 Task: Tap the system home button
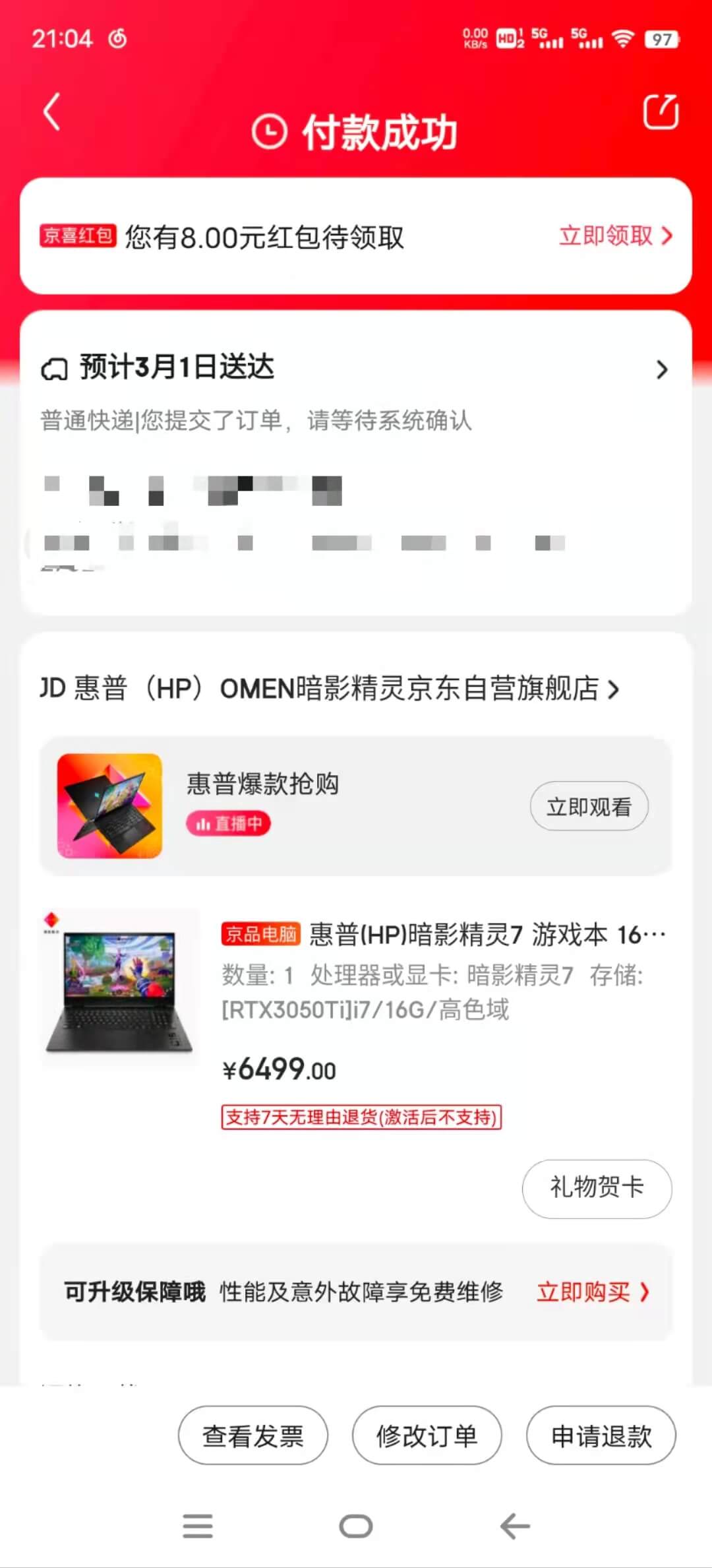tap(356, 1526)
